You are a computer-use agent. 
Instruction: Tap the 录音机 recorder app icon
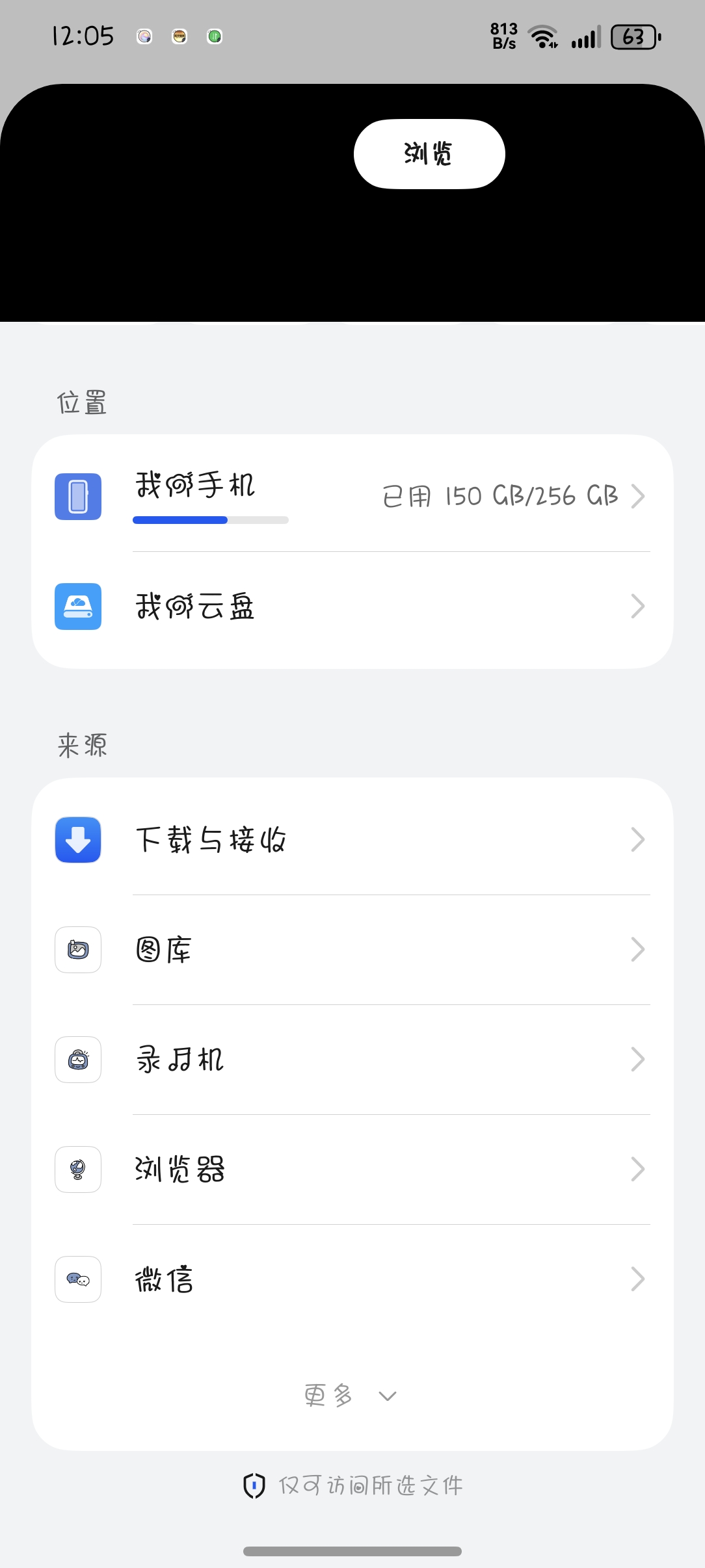[x=77, y=1060]
